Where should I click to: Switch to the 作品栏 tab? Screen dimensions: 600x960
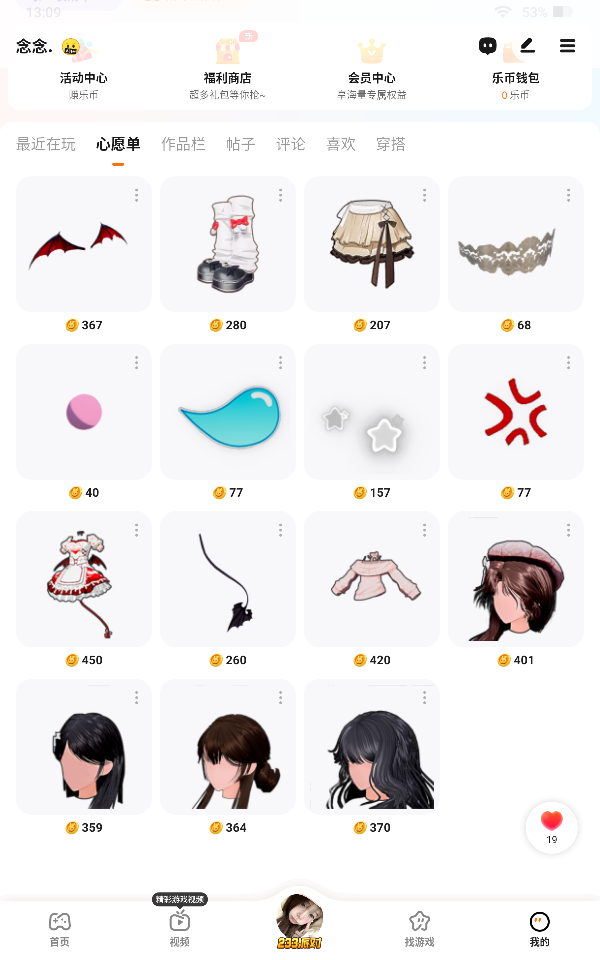point(183,144)
